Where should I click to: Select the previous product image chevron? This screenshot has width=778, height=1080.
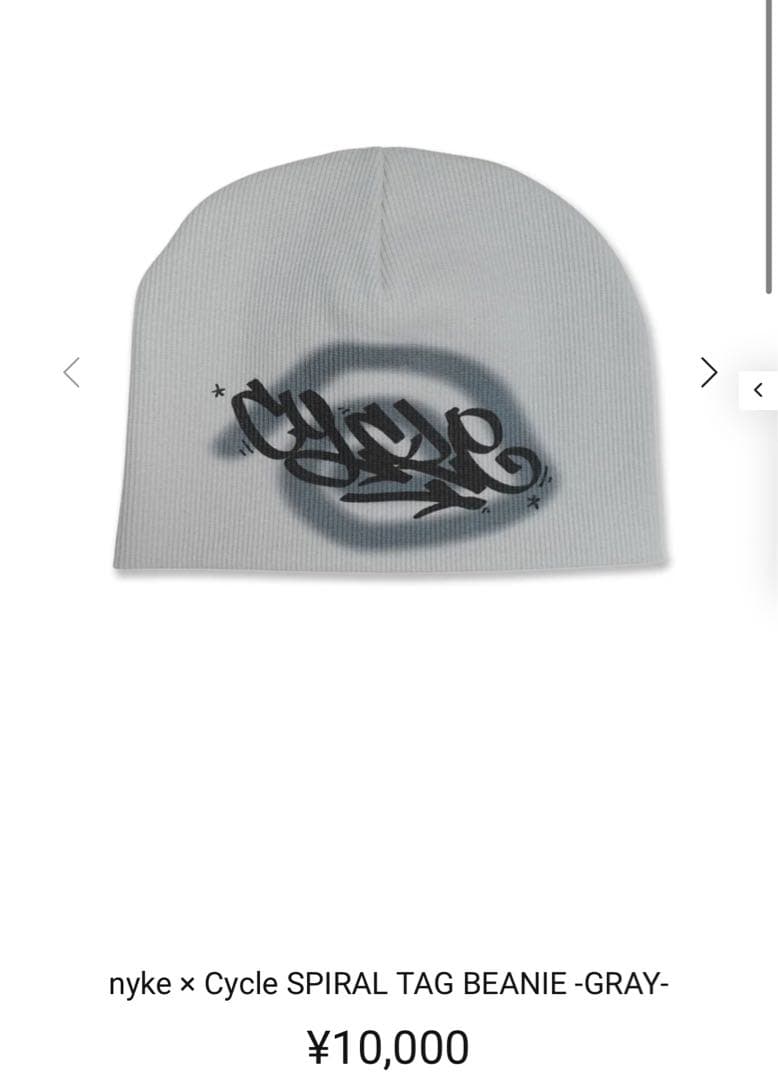point(70,372)
